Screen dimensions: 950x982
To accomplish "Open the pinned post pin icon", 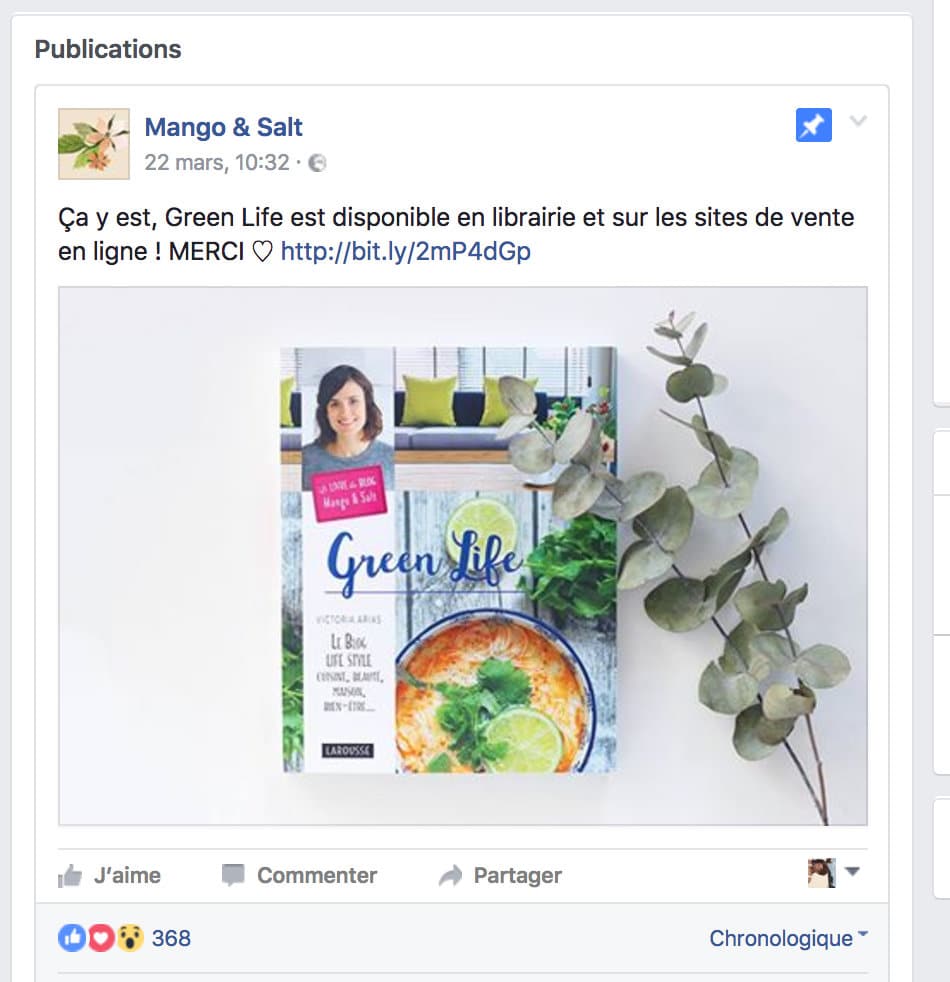I will click(x=813, y=125).
